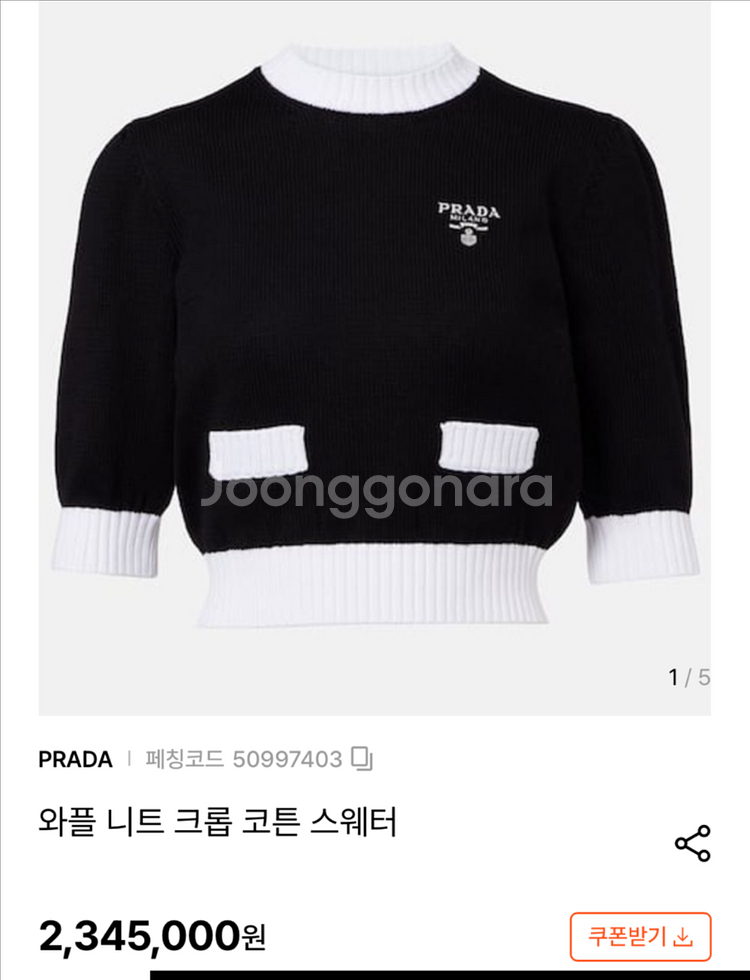Open the Prada sweater product photo
This screenshot has width=750, height=980.
375,360
